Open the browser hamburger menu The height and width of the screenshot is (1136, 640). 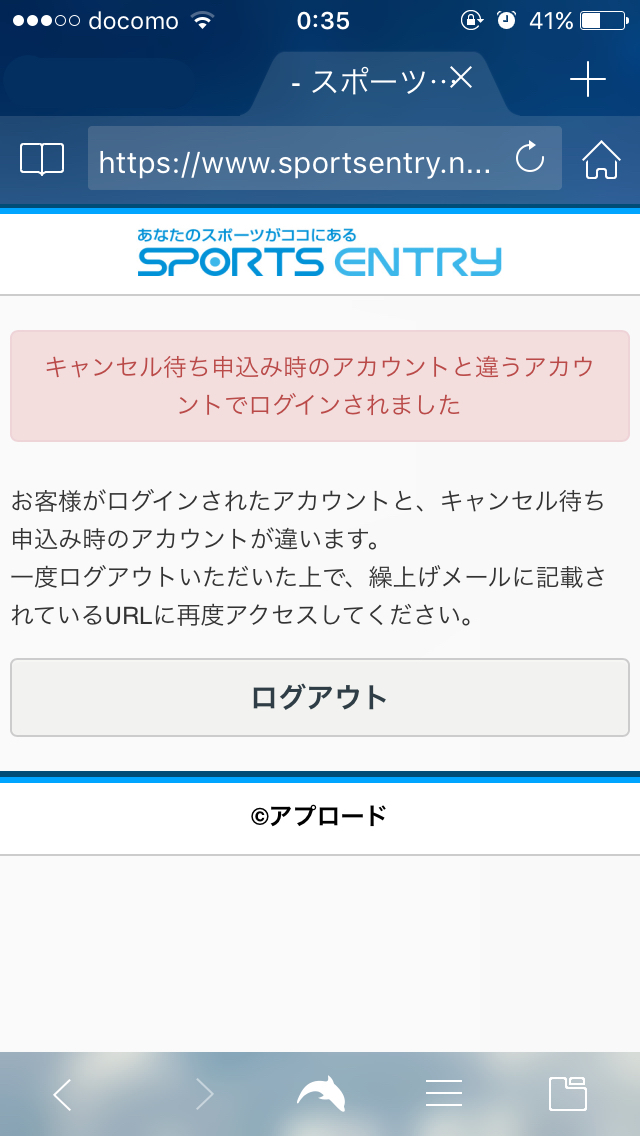tap(443, 1094)
